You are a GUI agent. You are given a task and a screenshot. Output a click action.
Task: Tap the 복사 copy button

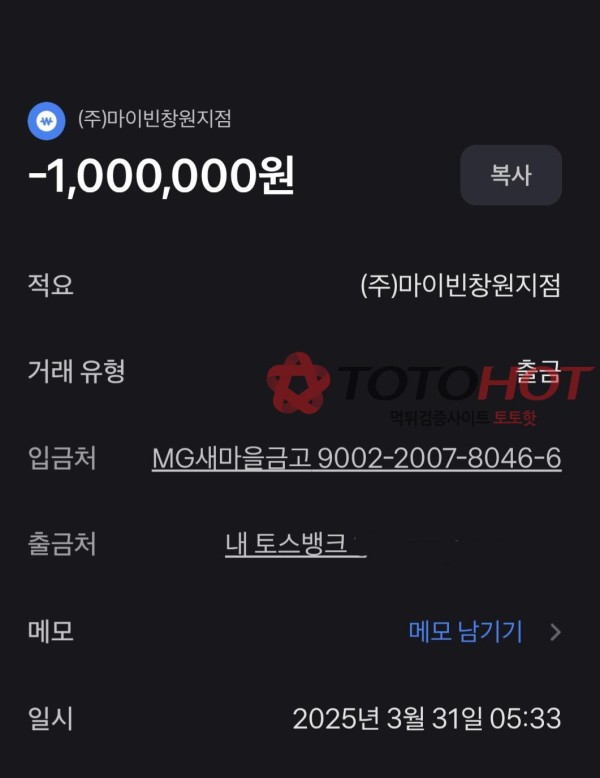pos(510,175)
